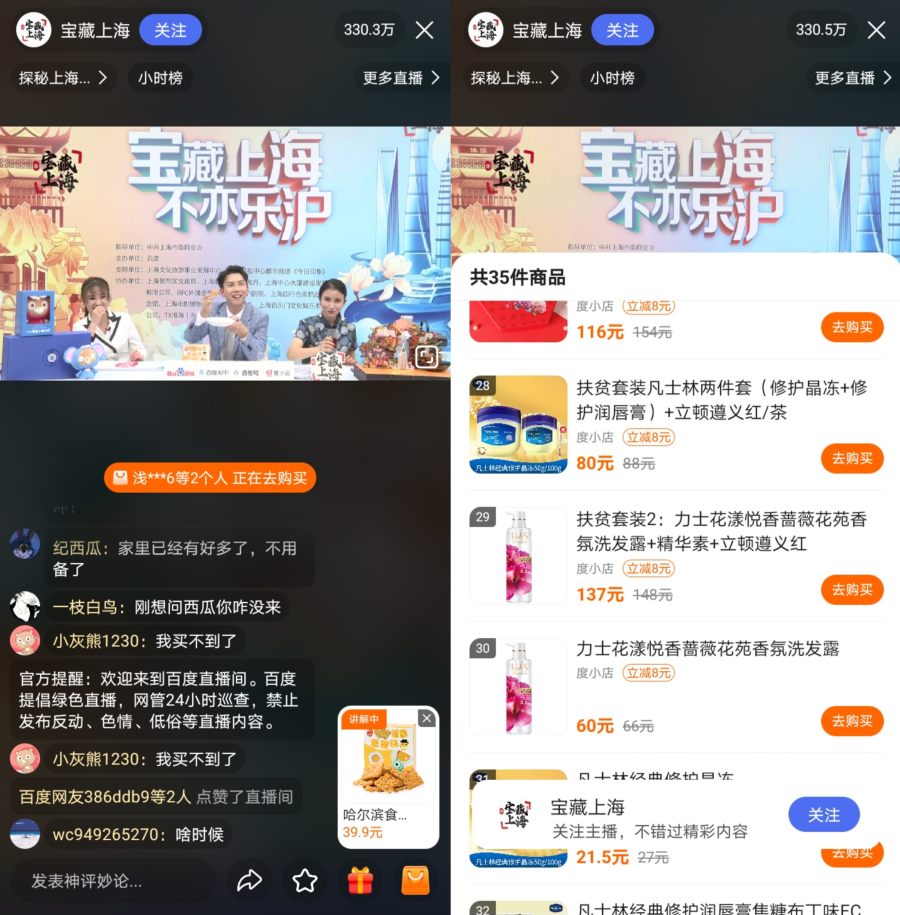The width and height of the screenshot is (900, 915).
Task: Close the live room showing 330.3万 viewers
Action: coord(425,30)
